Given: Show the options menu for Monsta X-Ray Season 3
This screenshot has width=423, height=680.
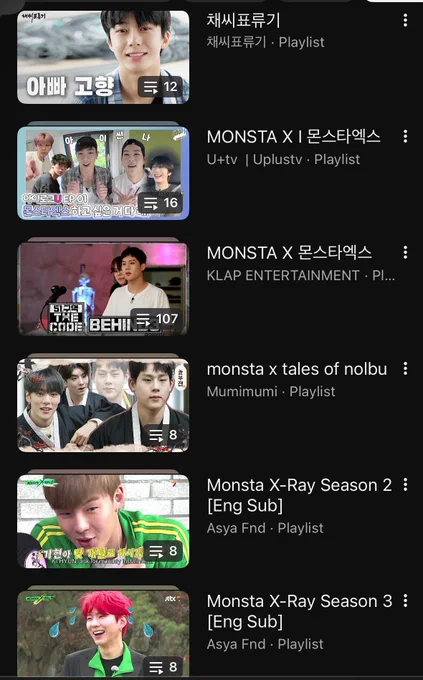Looking at the screenshot, I should 405,601.
